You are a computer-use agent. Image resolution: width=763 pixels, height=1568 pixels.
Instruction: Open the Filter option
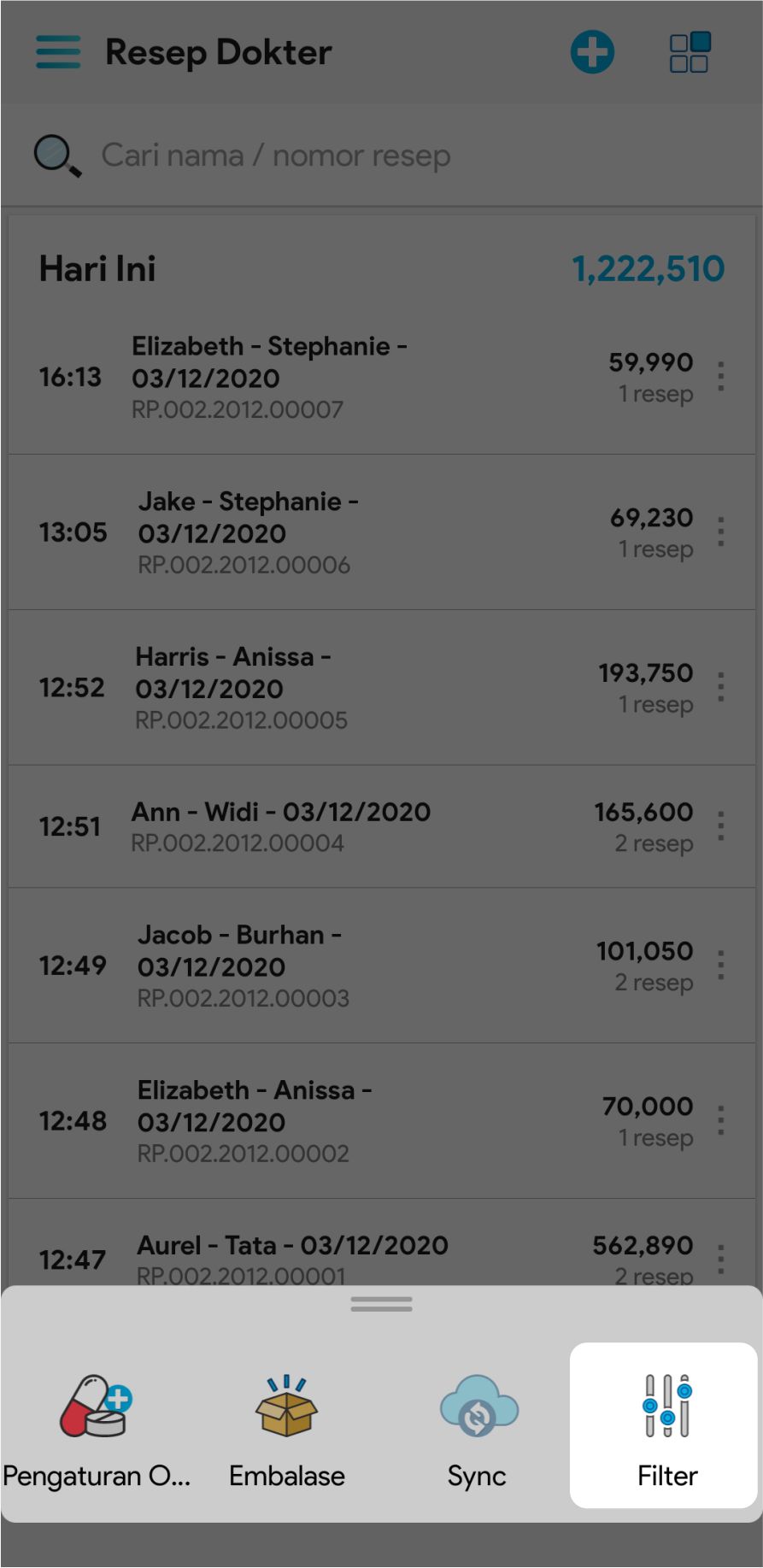click(666, 1429)
